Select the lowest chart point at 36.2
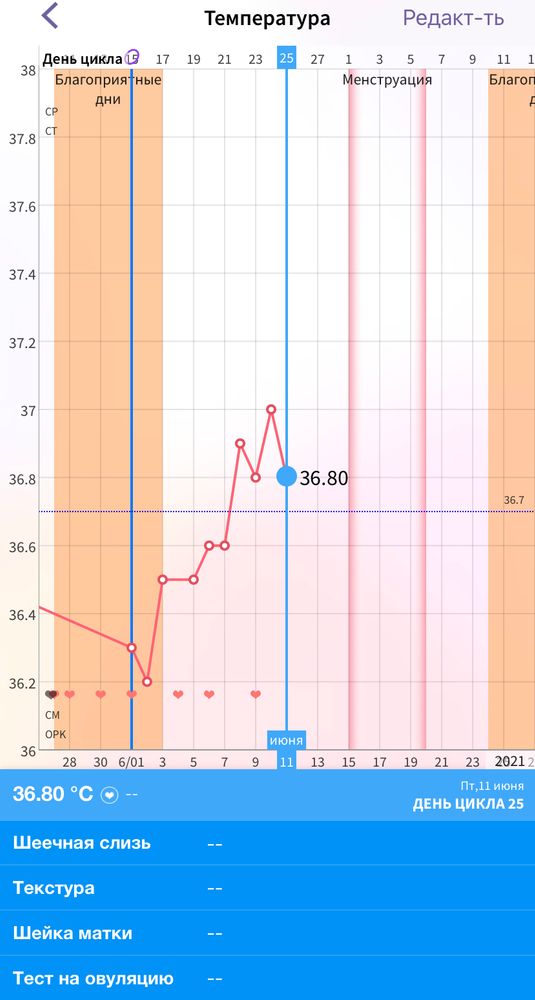 coord(147,682)
